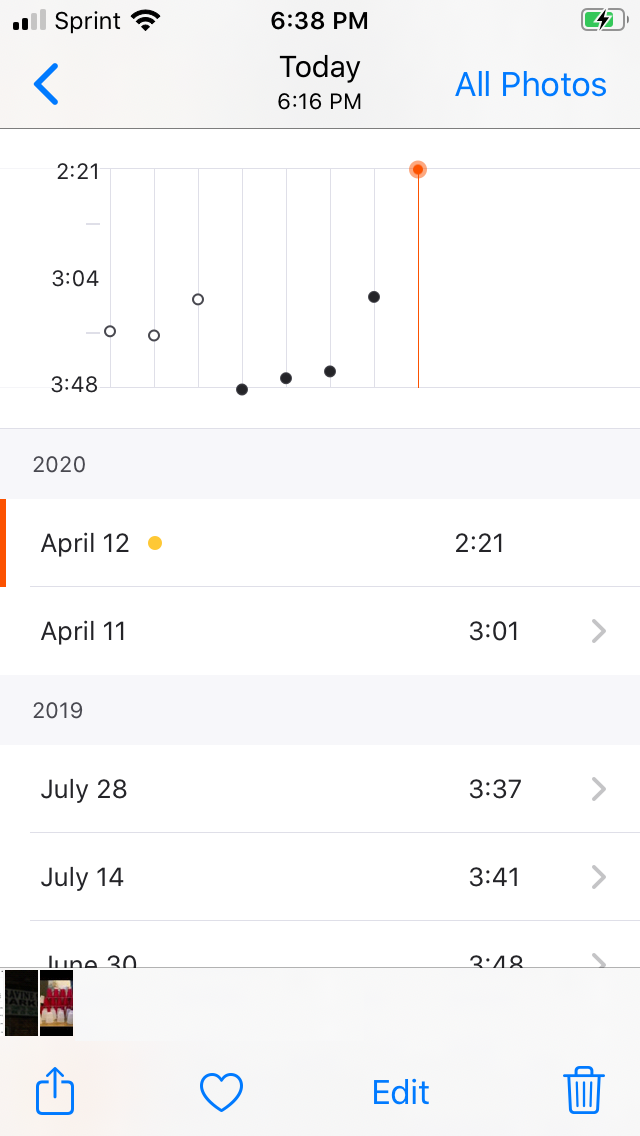Favorite this photo with the heart

[x=221, y=1092]
